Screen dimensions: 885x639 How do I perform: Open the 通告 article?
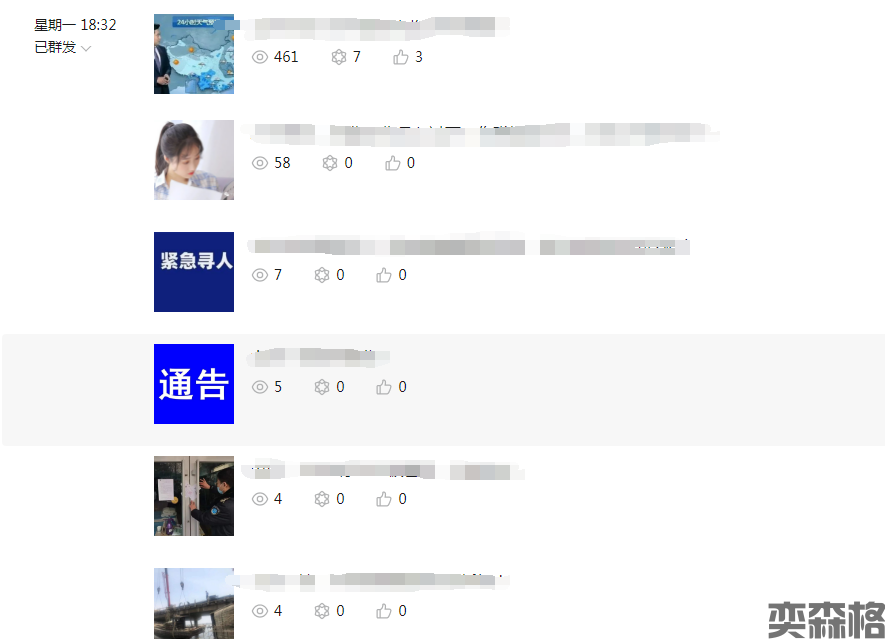pos(193,384)
